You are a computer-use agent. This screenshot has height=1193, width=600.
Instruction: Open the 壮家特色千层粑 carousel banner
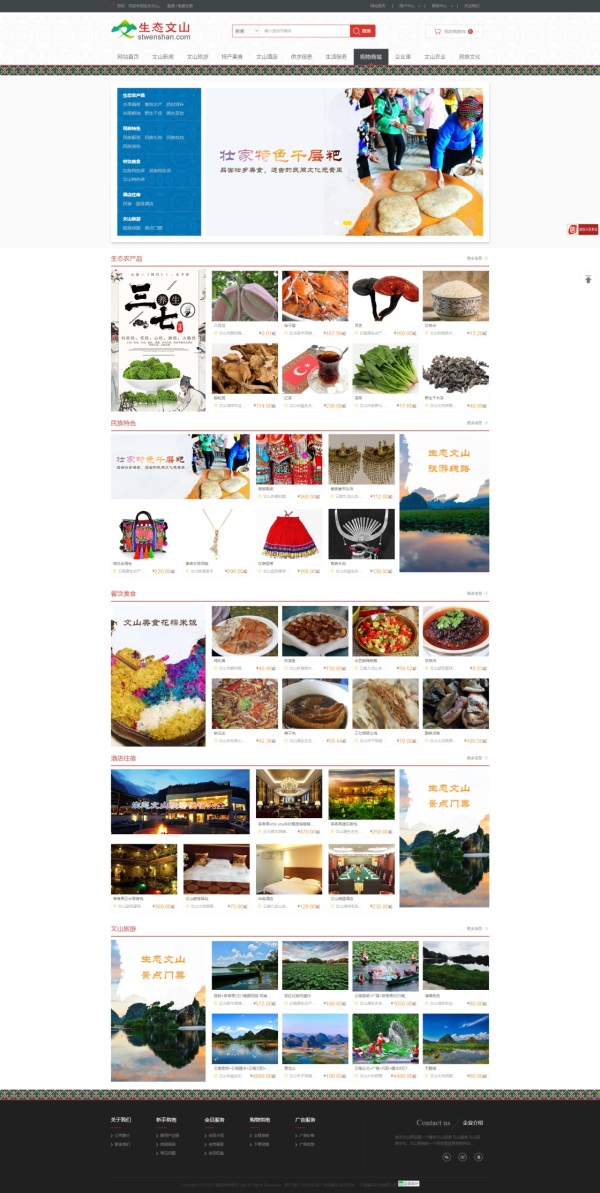(344, 161)
